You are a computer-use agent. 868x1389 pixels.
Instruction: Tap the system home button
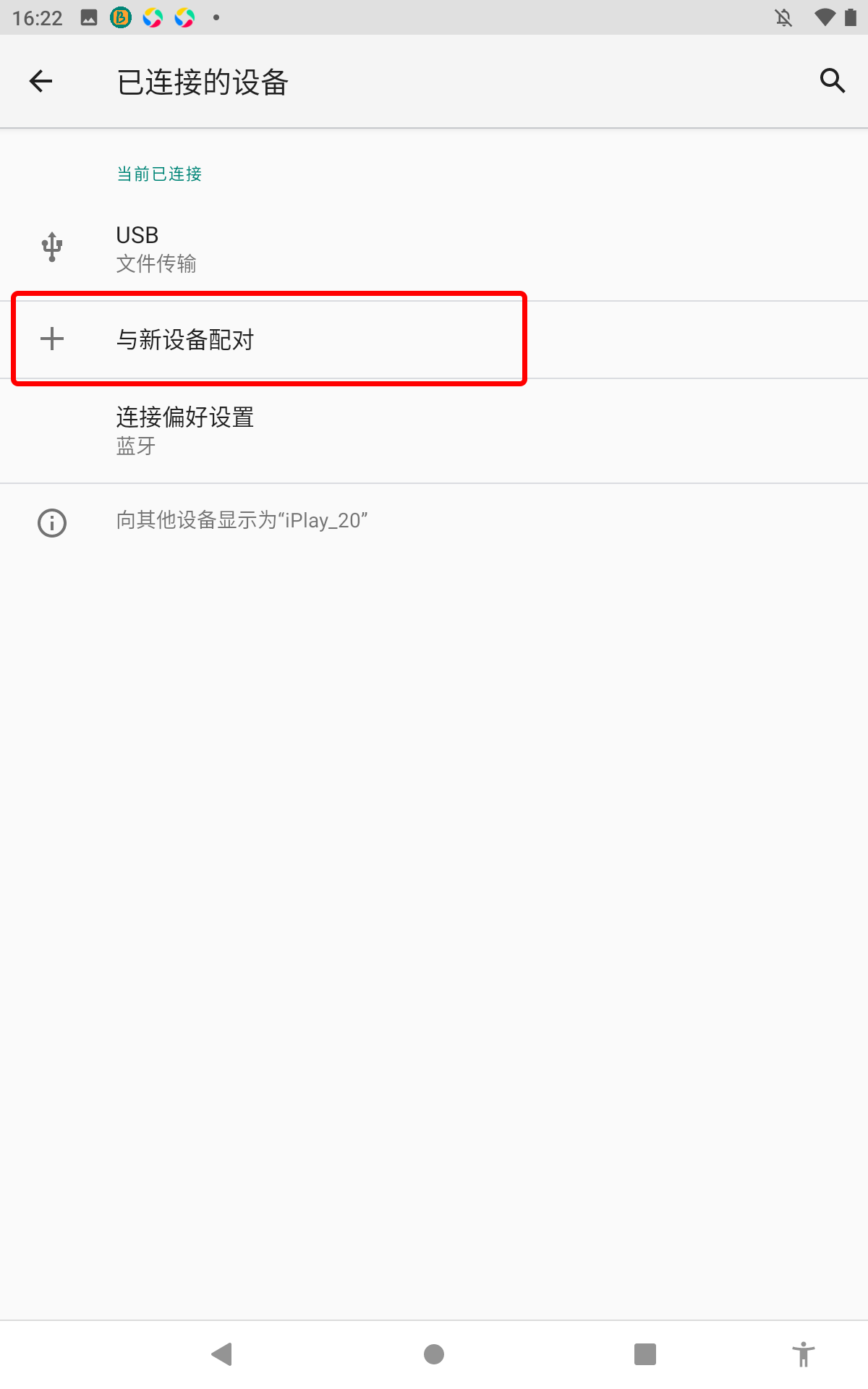click(x=434, y=1354)
